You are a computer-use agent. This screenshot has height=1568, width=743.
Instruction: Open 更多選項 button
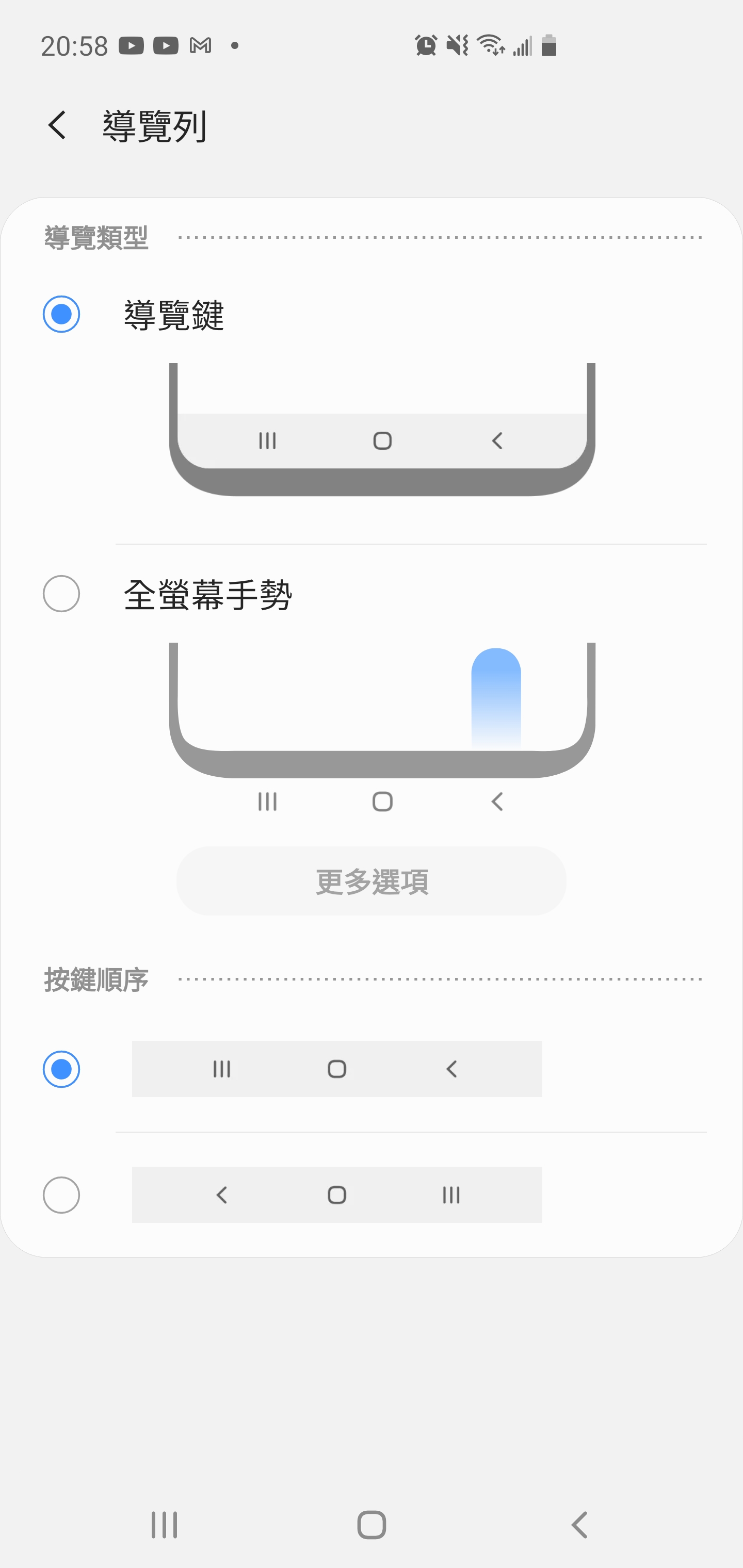(x=371, y=881)
